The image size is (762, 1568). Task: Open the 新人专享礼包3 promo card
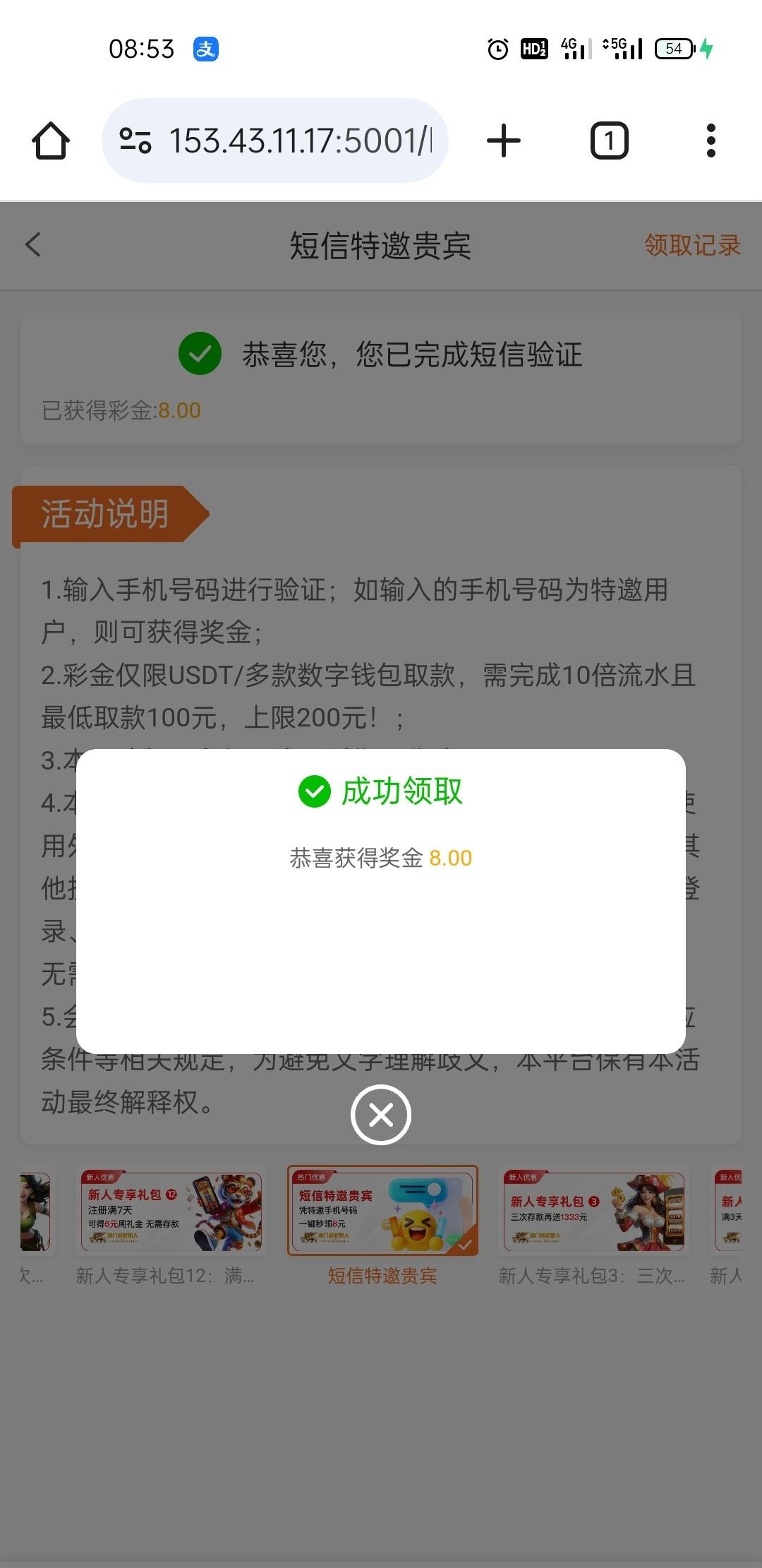[x=593, y=1212]
